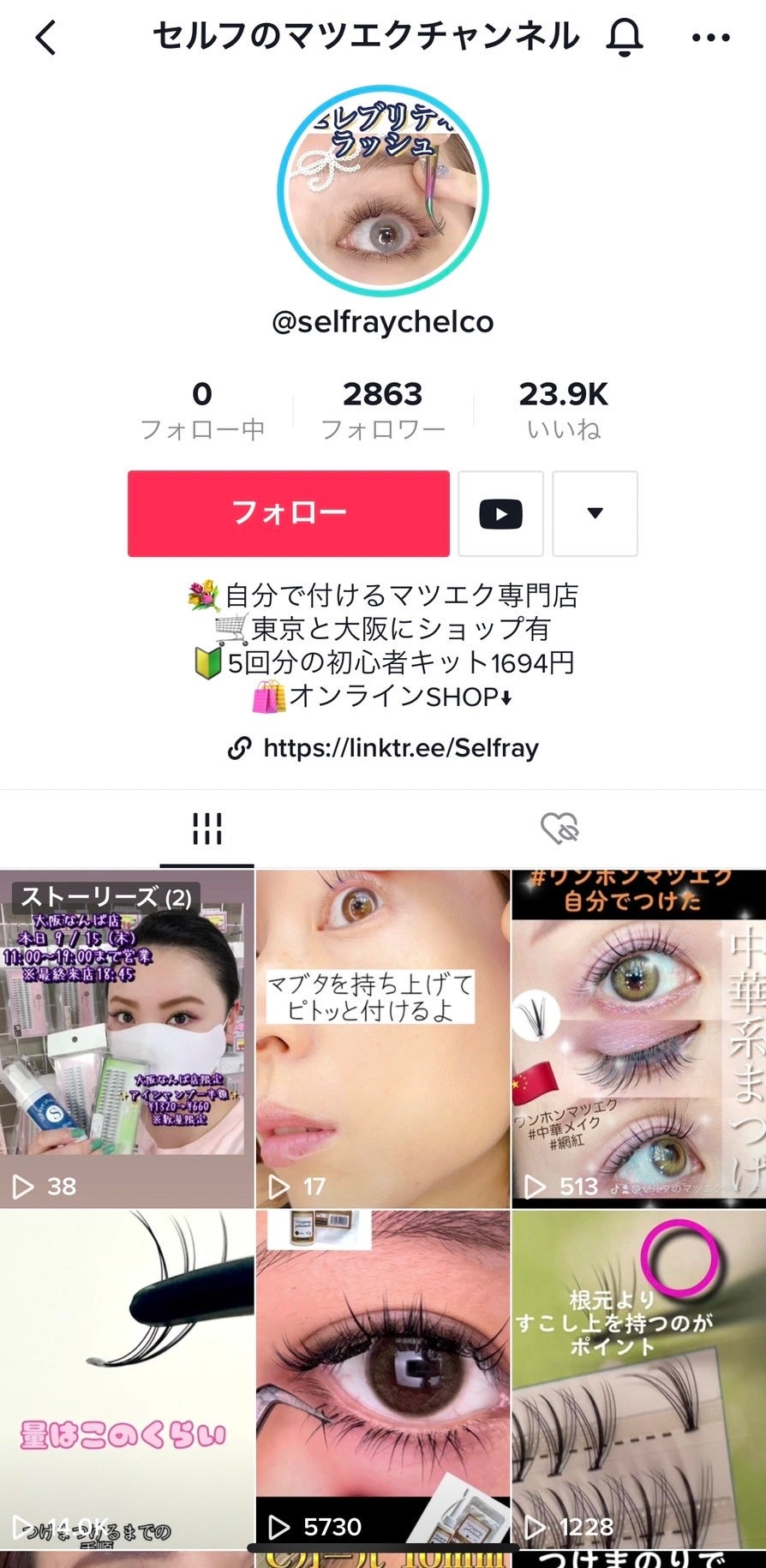Viewport: 766px width, 1568px height.
Task: View the 0 フォロー中 list
Action: 202,409
